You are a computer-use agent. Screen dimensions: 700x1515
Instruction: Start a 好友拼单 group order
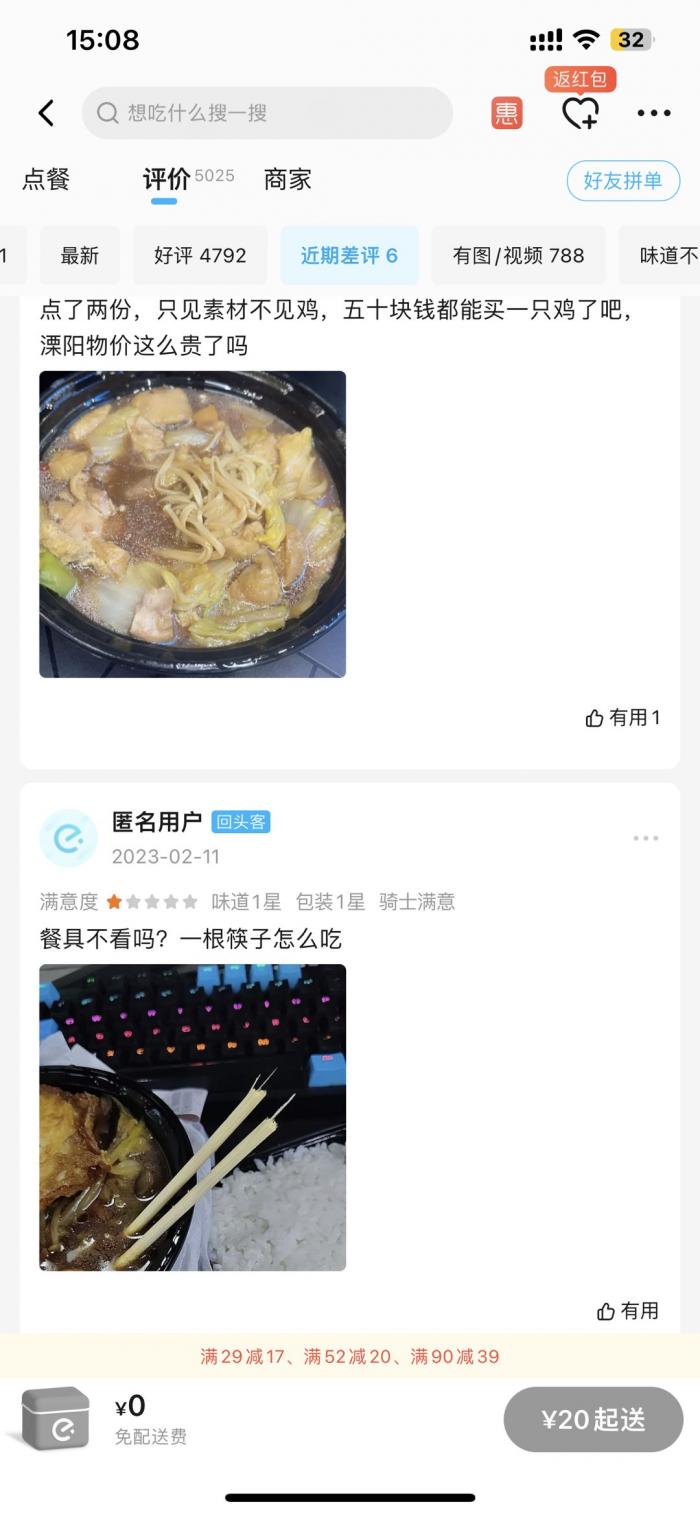tap(623, 181)
